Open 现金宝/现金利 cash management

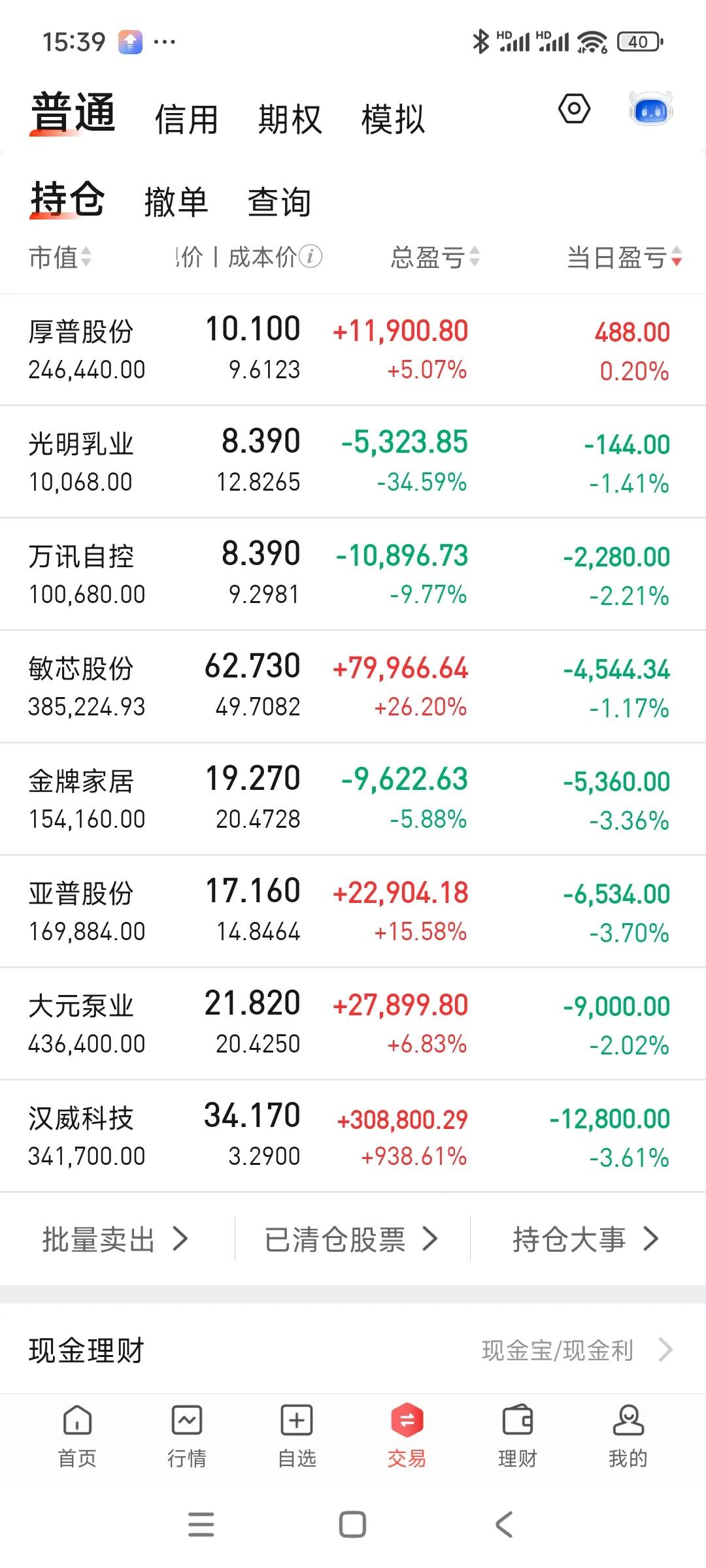(577, 1350)
